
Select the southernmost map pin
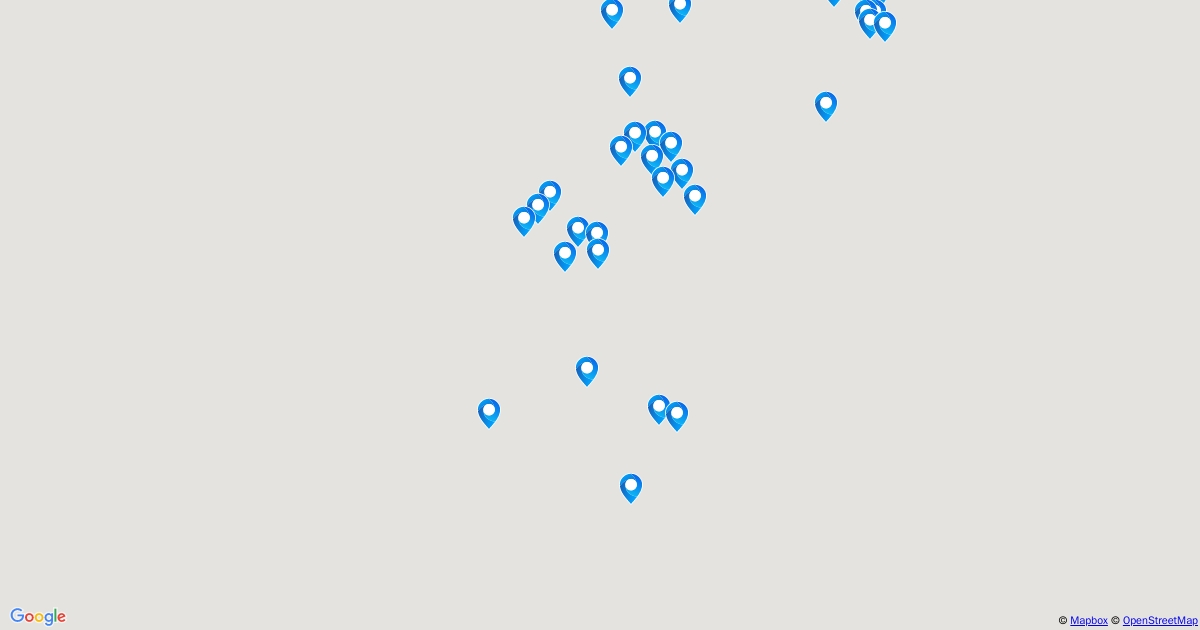click(x=631, y=487)
